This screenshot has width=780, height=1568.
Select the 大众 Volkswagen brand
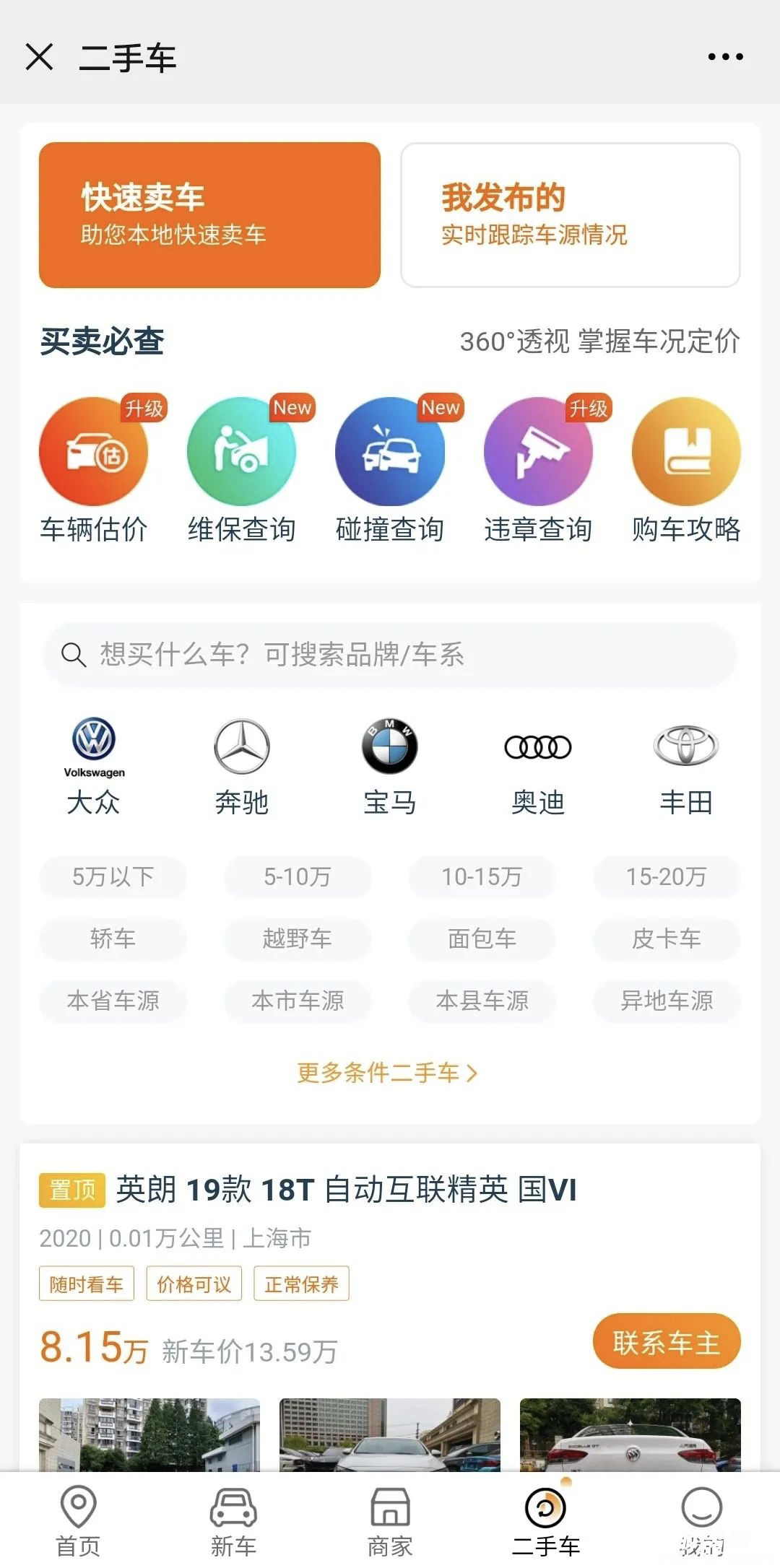[94, 765]
